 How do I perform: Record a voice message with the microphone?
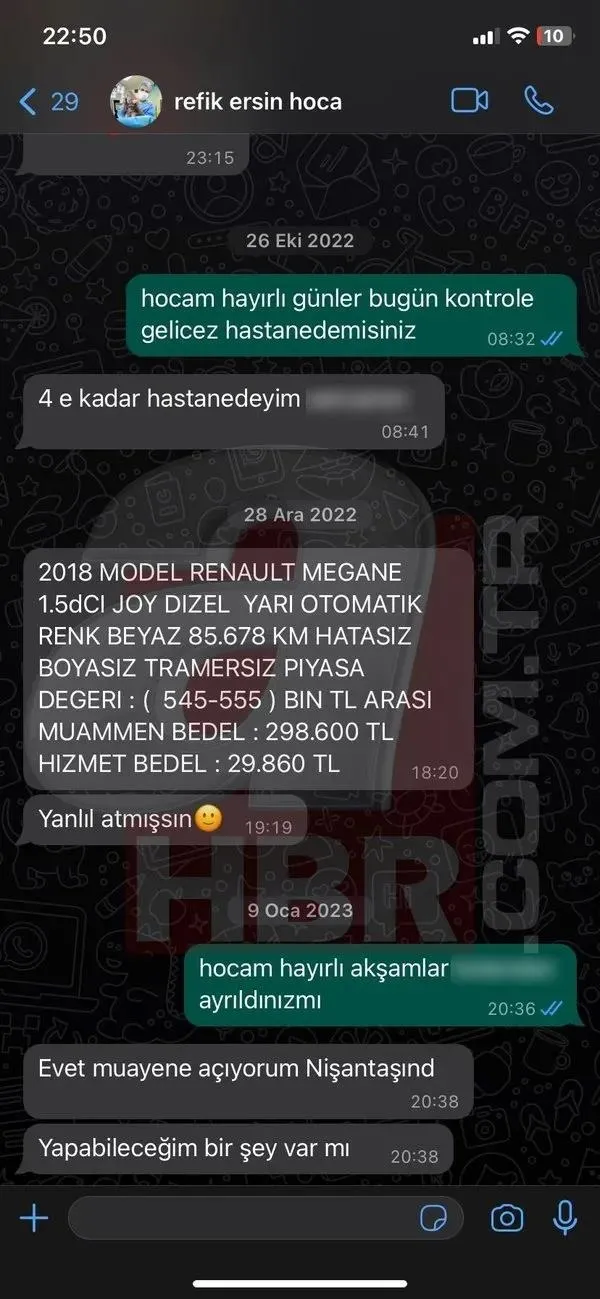[565, 1217]
